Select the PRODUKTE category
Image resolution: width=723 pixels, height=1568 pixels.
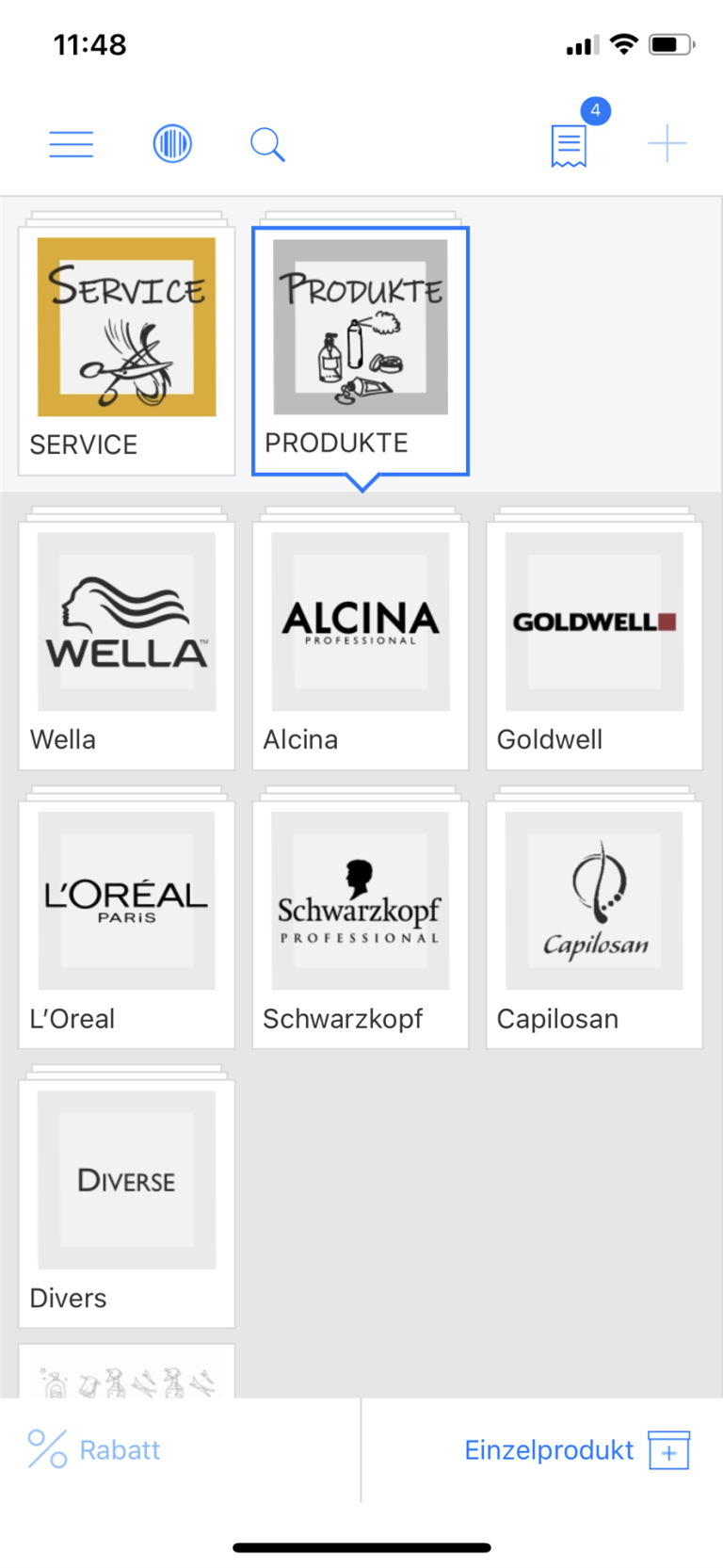click(361, 350)
